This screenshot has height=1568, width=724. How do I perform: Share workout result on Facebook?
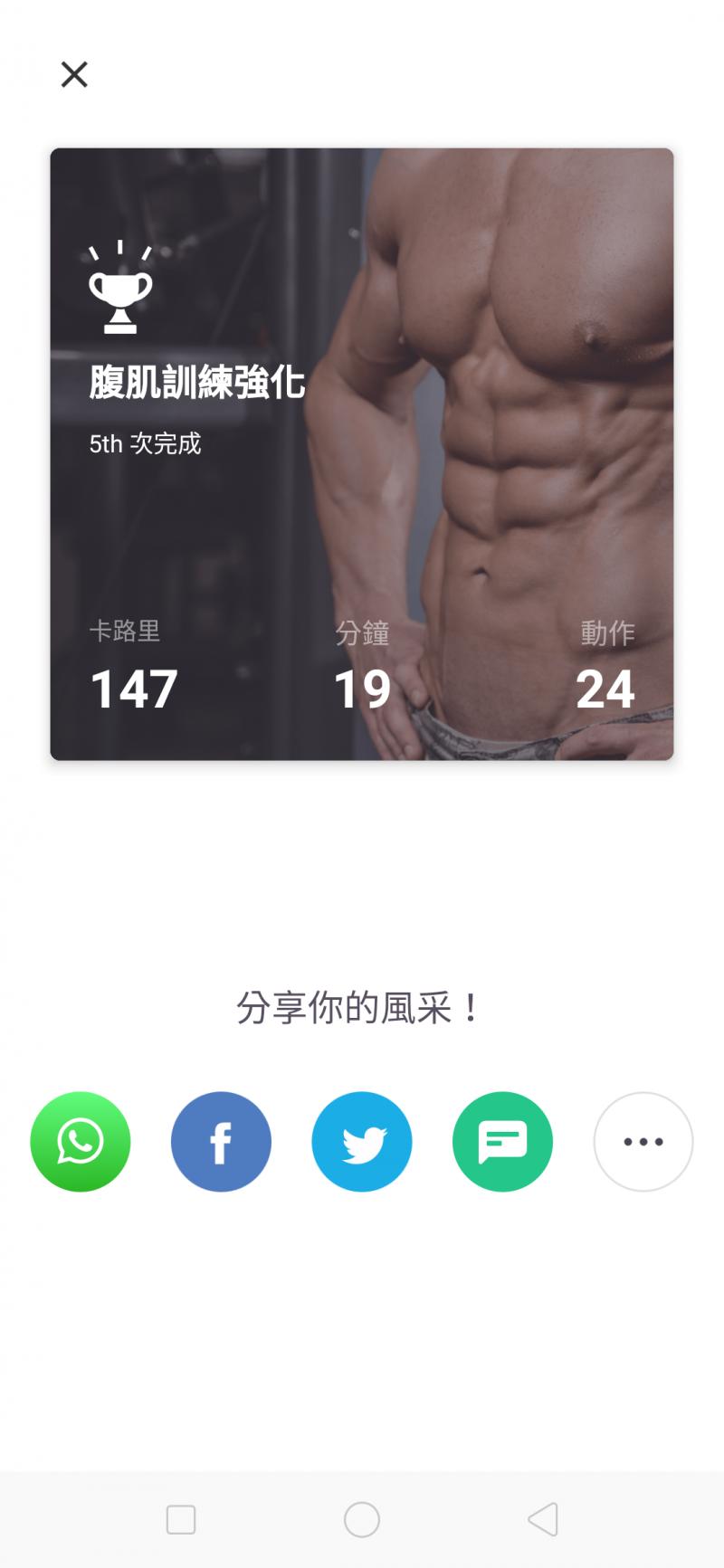(x=221, y=1142)
